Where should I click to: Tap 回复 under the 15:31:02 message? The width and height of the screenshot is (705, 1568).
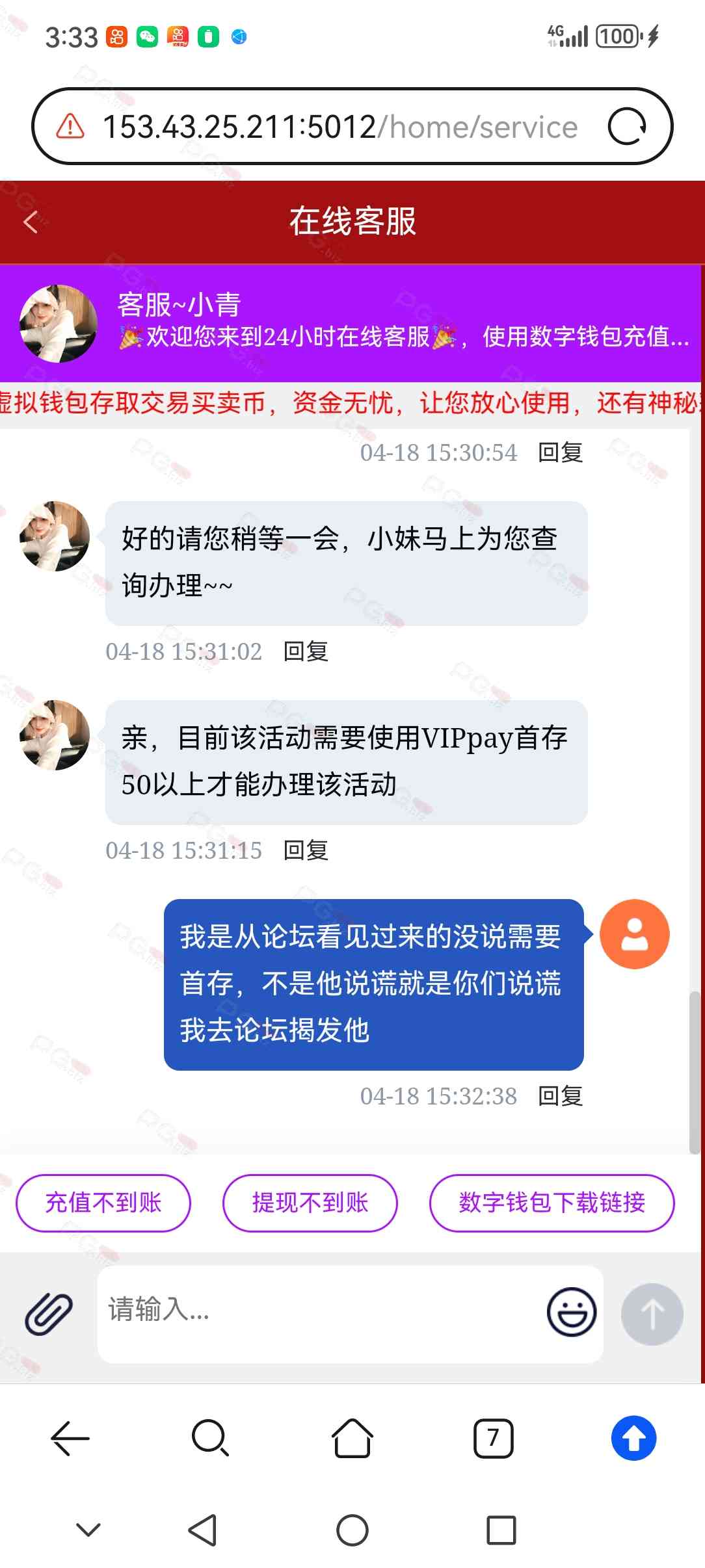[306, 651]
